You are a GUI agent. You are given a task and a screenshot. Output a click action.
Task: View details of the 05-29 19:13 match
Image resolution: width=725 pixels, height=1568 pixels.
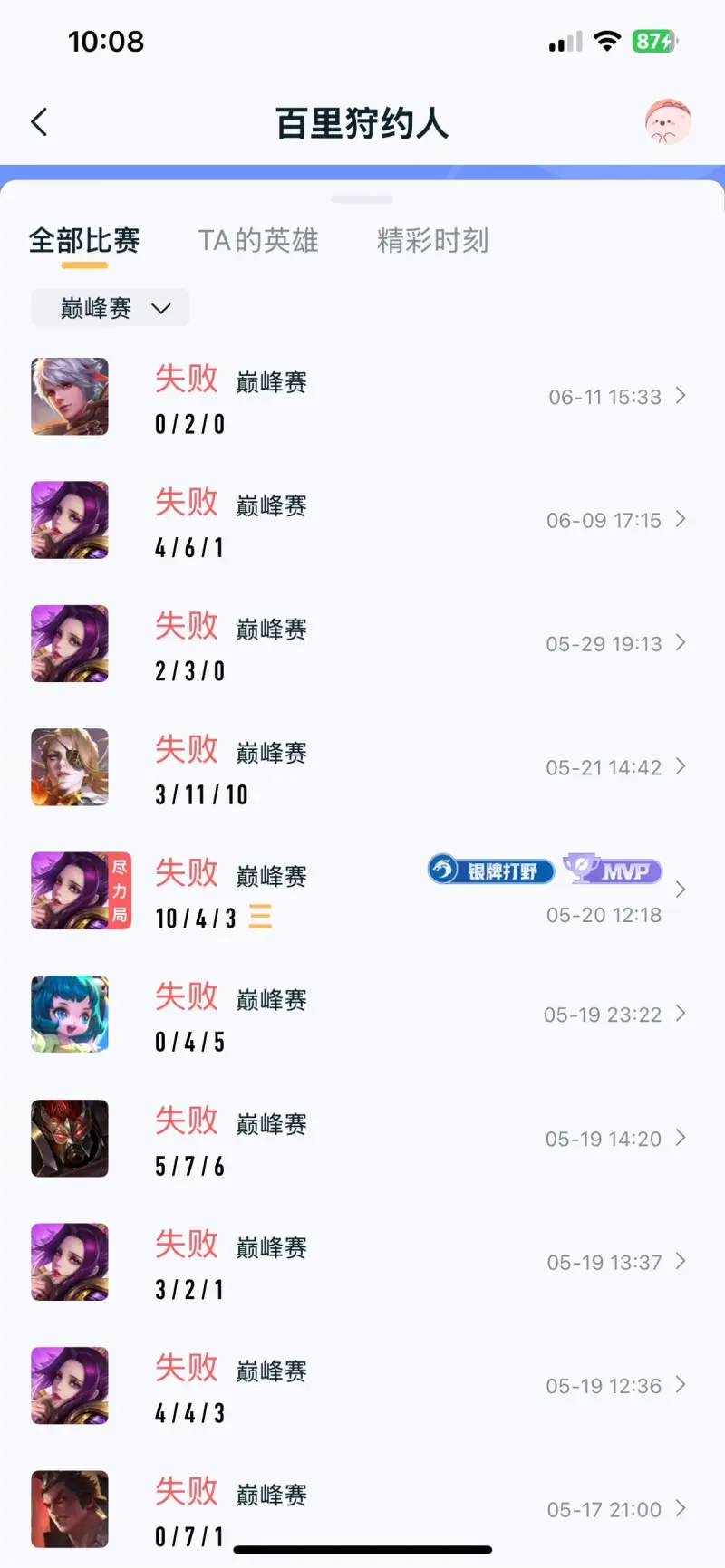pos(362,644)
